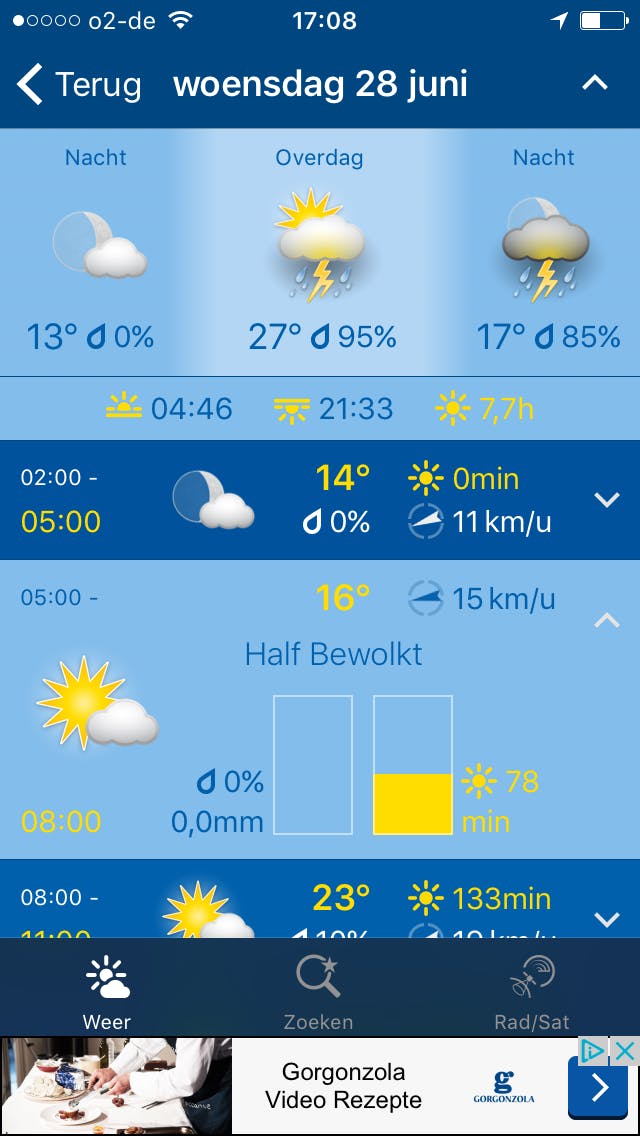The width and height of the screenshot is (640, 1136).
Task: Select the first Nacht forecast with 13°
Action: (x=97, y=252)
